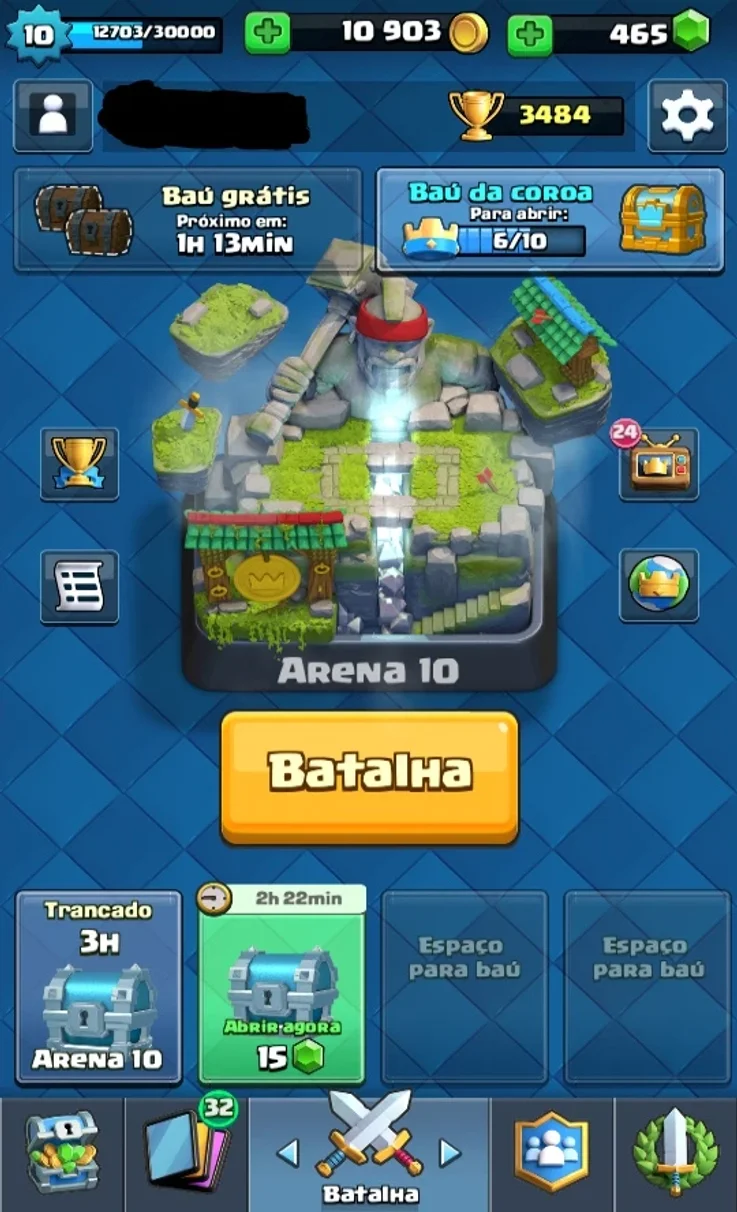Tap the green plus next to gold coins
The image size is (737, 1212).
pos(267,34)
